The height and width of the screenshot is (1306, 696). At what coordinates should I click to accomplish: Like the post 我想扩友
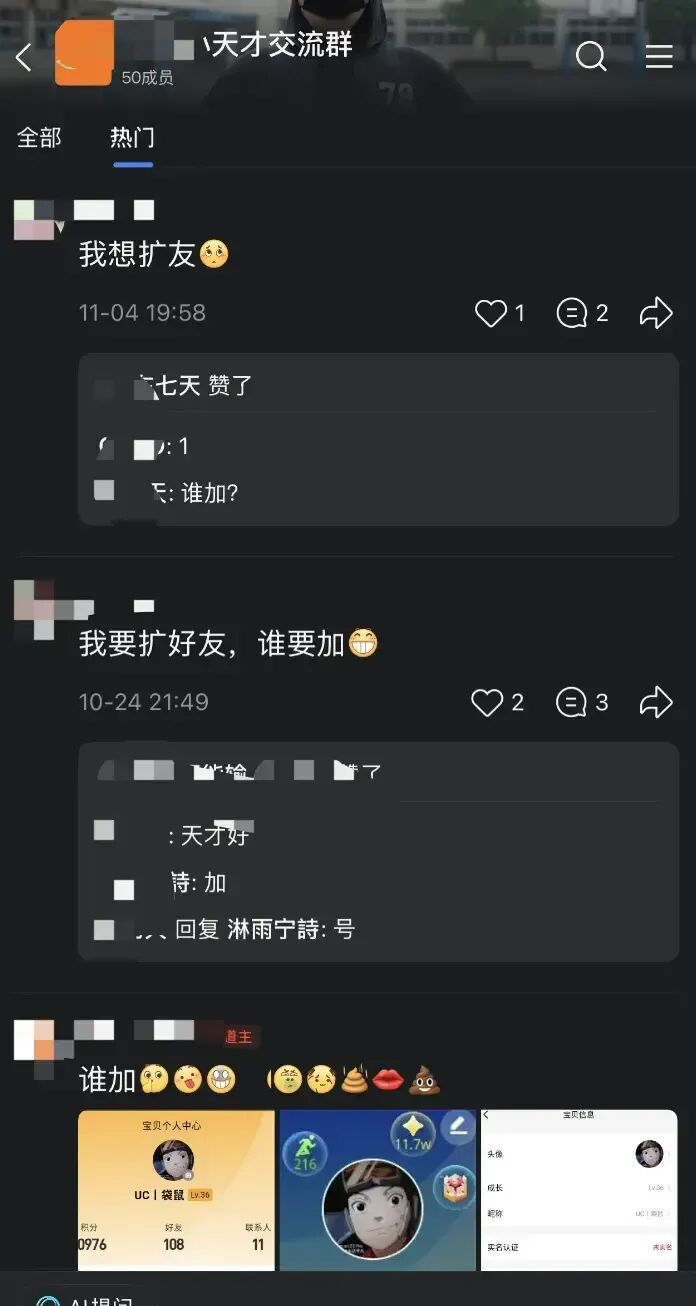pos(499,314)
